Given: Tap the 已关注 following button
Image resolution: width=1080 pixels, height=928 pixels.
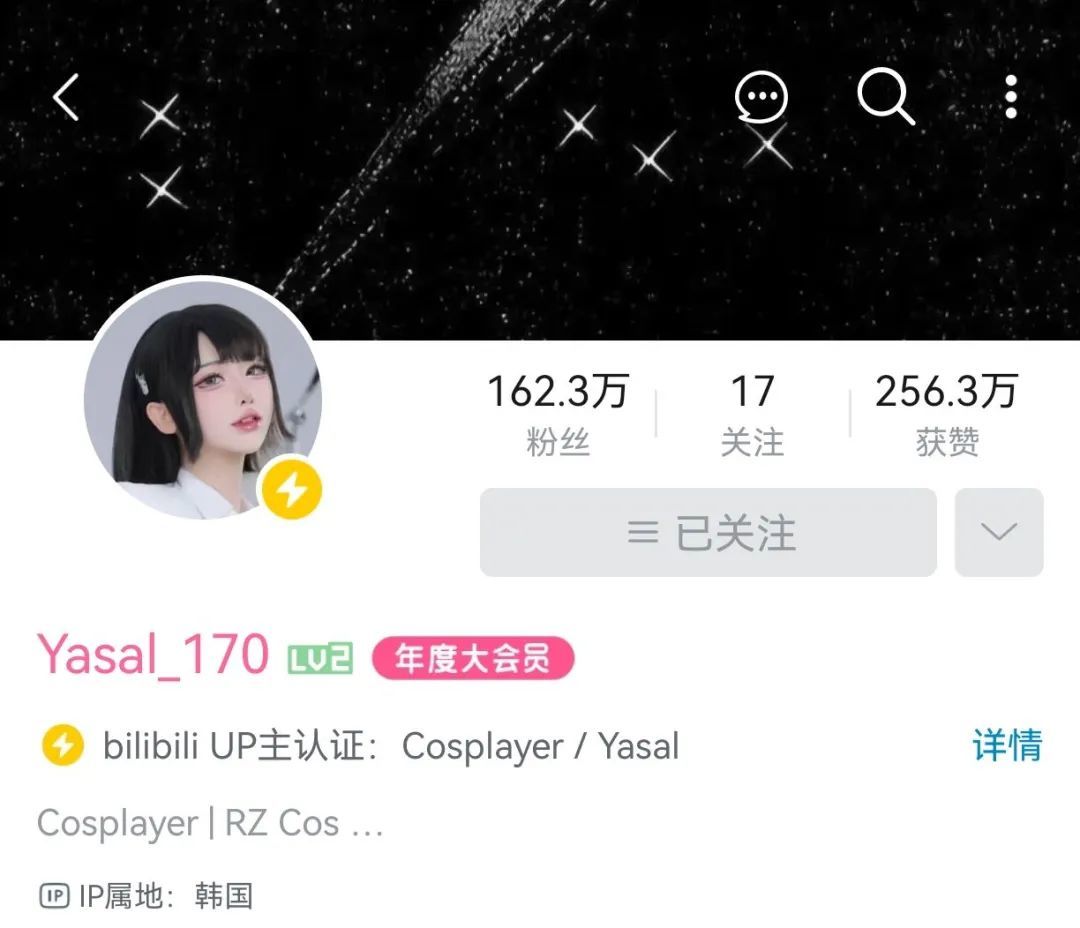Looking at the screenshot, I should point(708,532).
